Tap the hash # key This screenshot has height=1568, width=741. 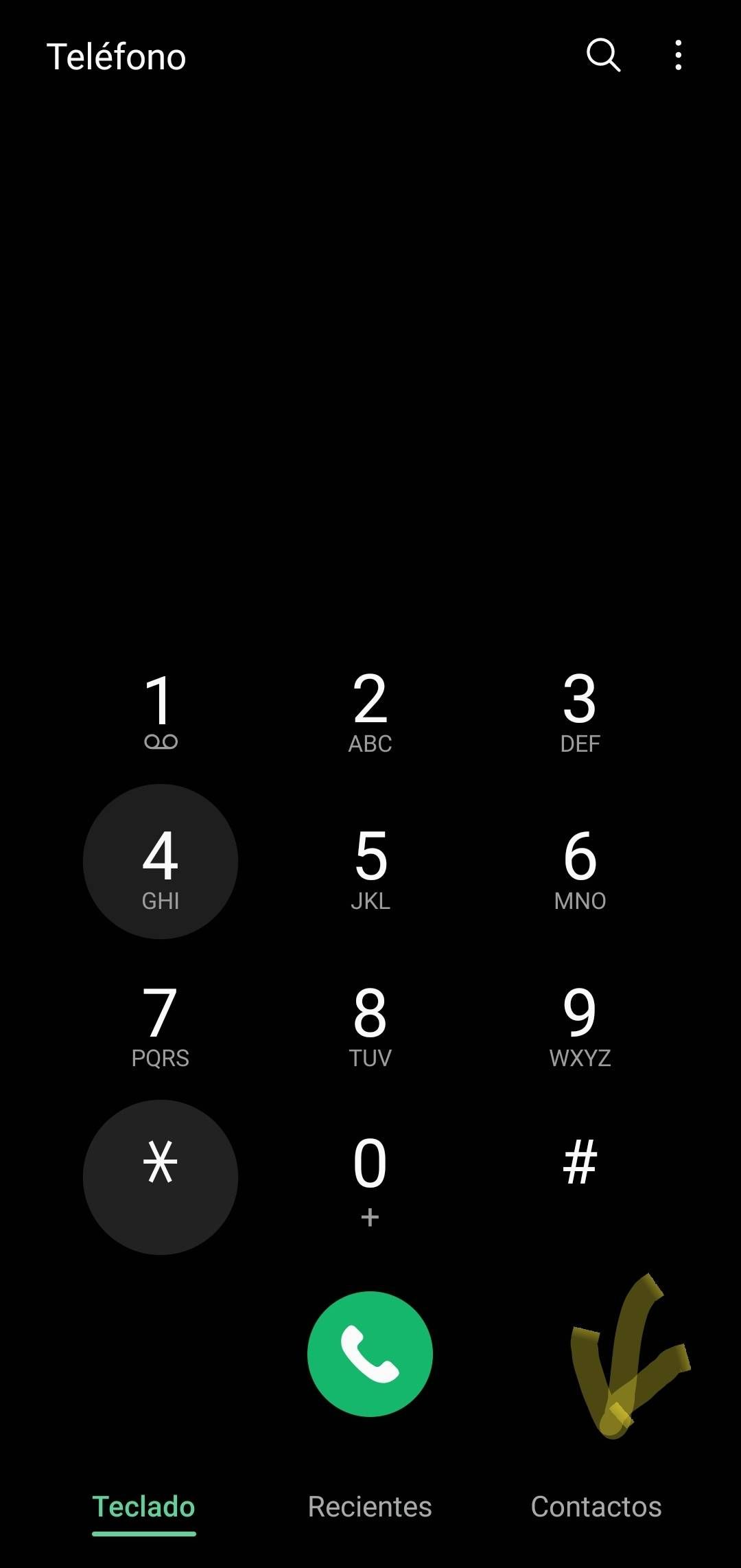click(x=580, y=1177)
